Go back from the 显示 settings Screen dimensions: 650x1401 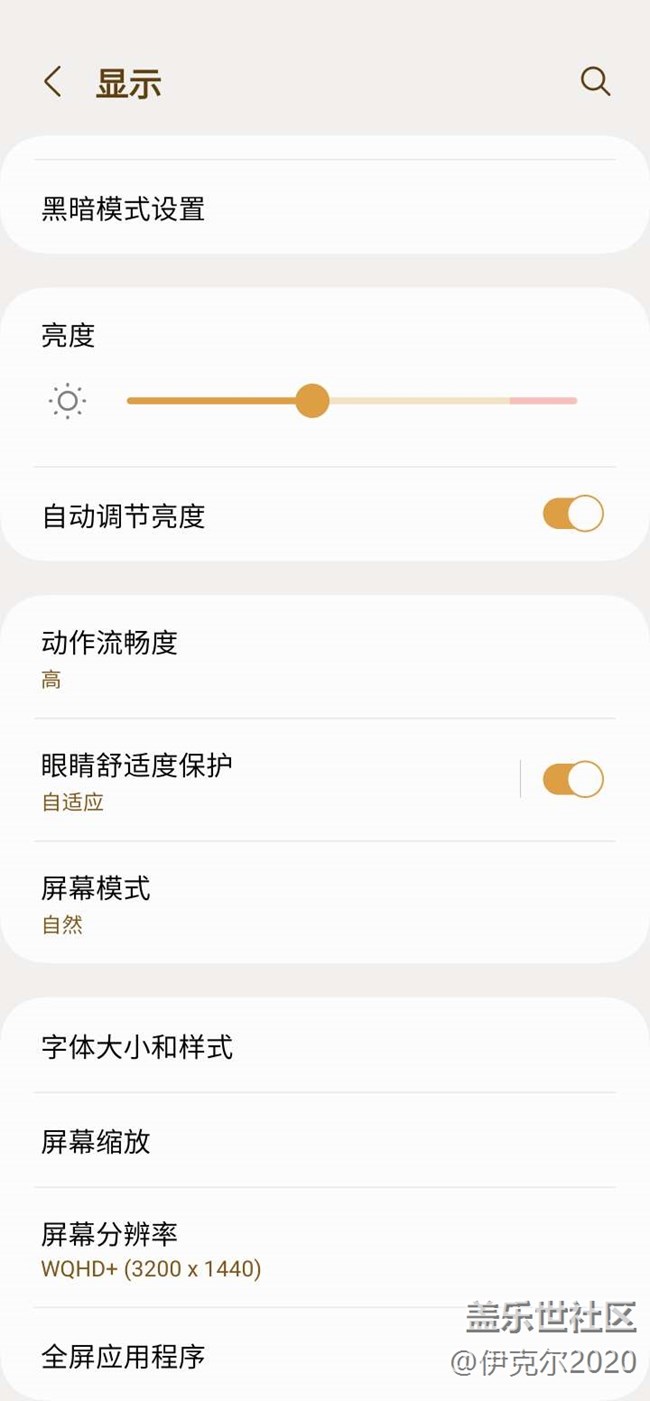[x=53, y=82]
